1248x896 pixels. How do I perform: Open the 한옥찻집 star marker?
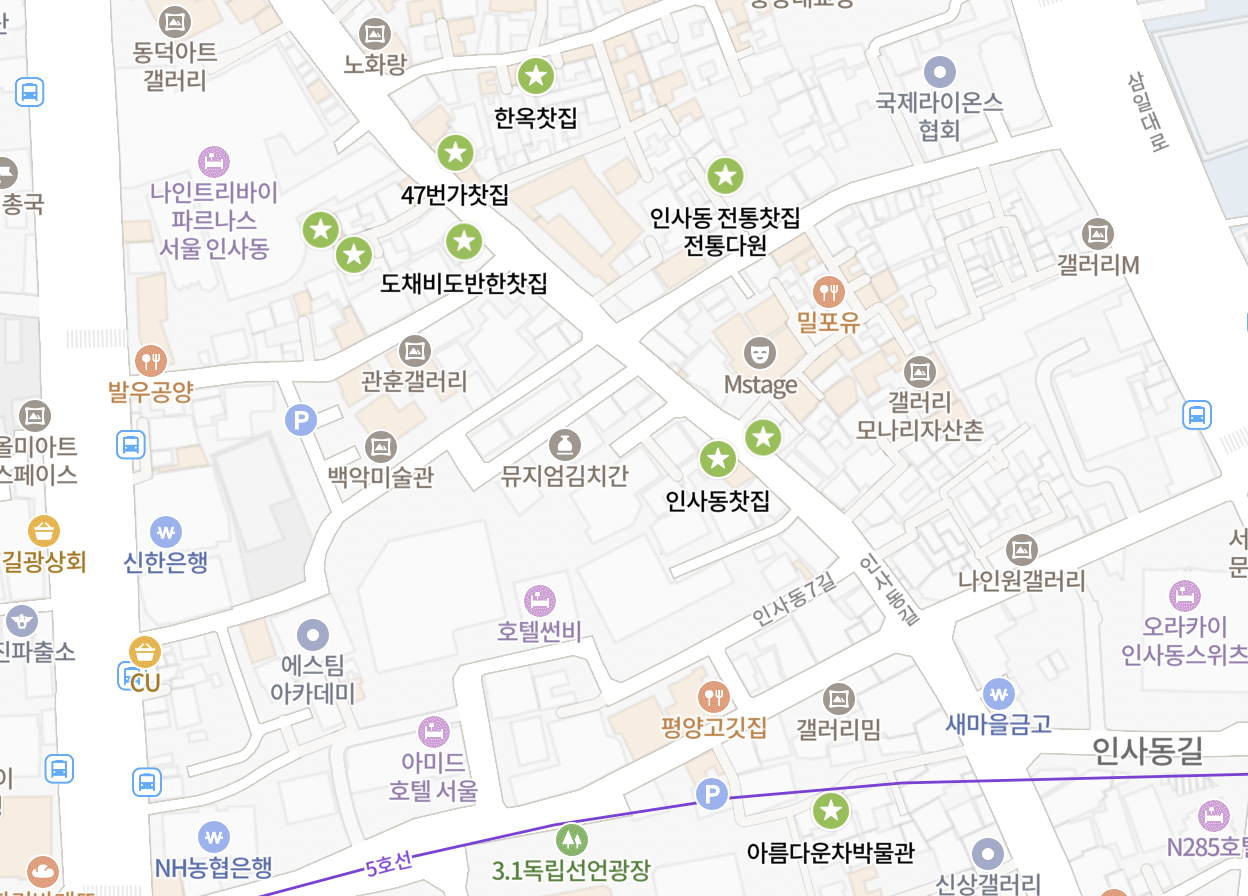click(x=535, y=75)
